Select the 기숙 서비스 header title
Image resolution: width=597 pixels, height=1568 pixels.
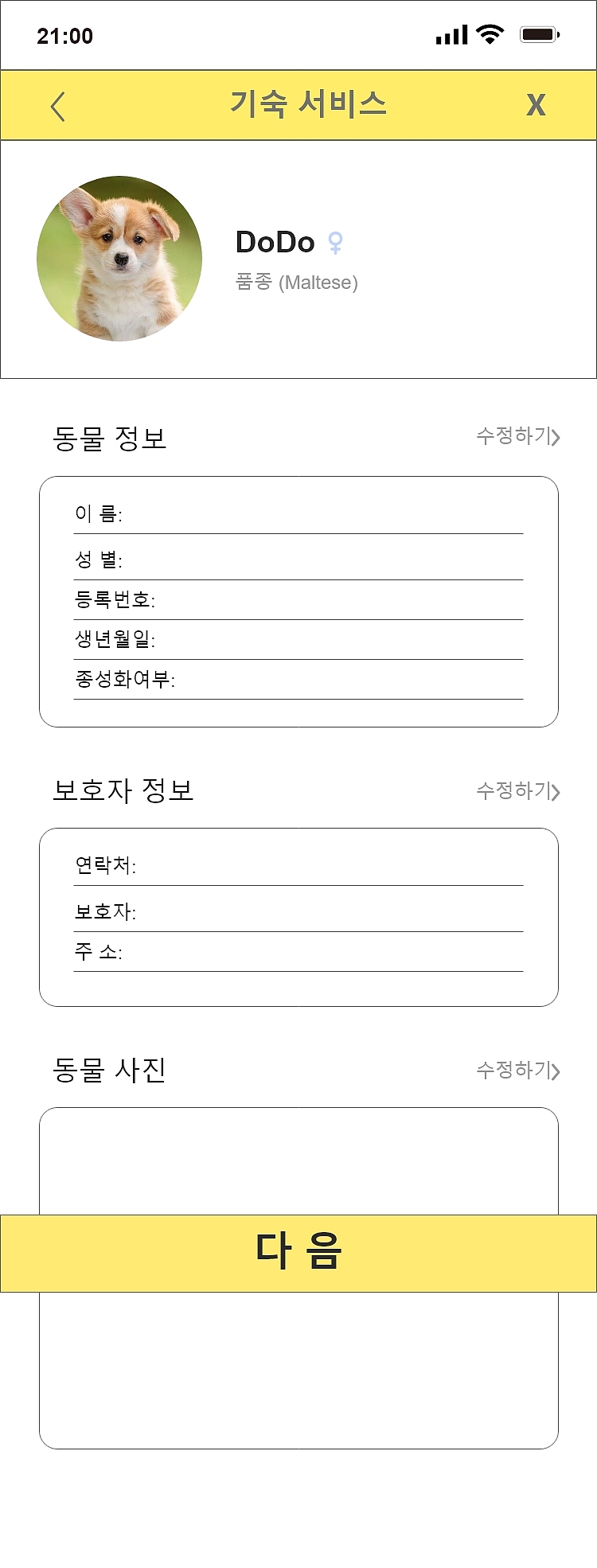[310, 103]
